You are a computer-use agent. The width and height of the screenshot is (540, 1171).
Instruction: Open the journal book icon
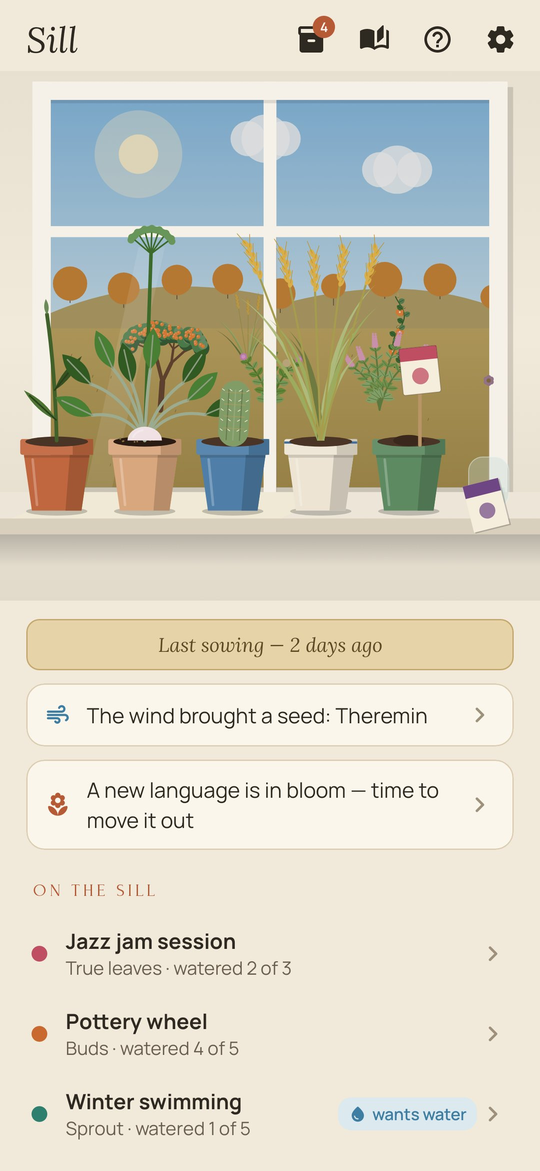coord(374,39)
